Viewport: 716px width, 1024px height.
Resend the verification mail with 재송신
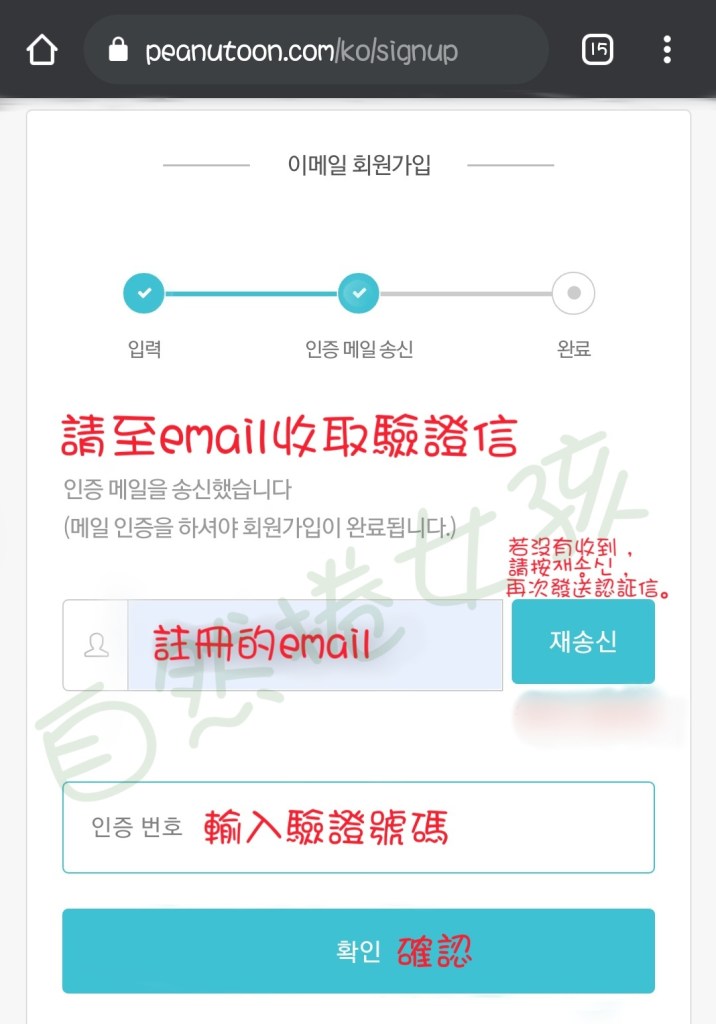tap(583, 642)
